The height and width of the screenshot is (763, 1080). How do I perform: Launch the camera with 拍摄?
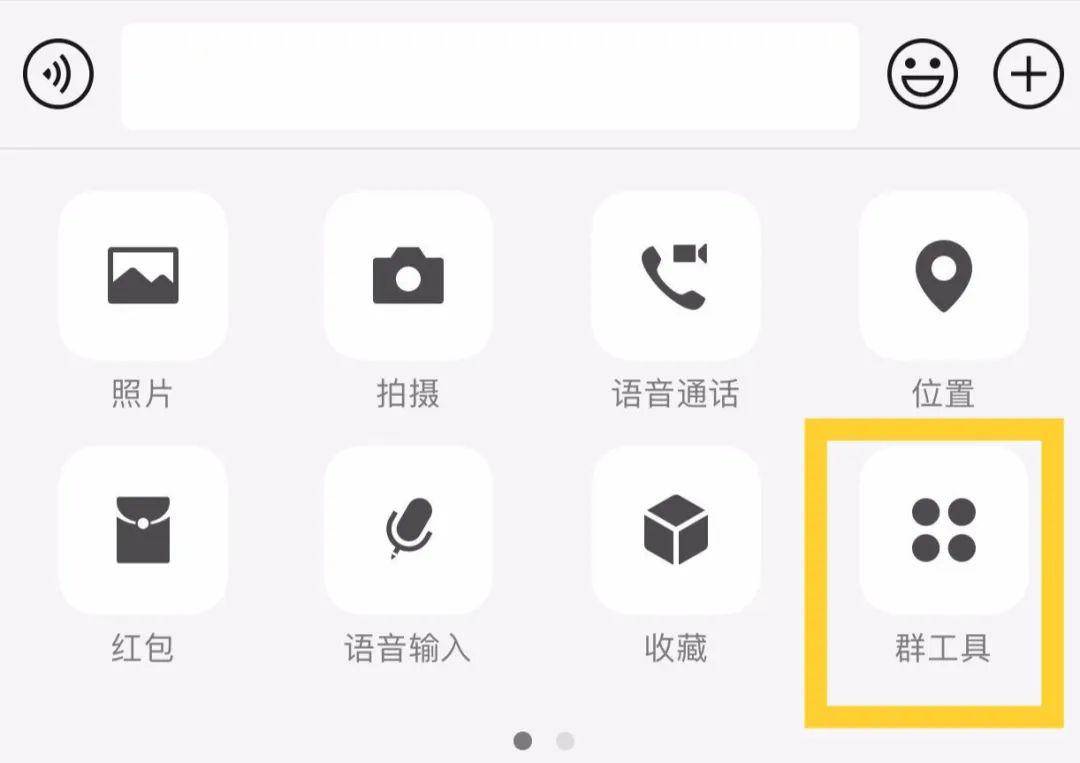(408, 276)
